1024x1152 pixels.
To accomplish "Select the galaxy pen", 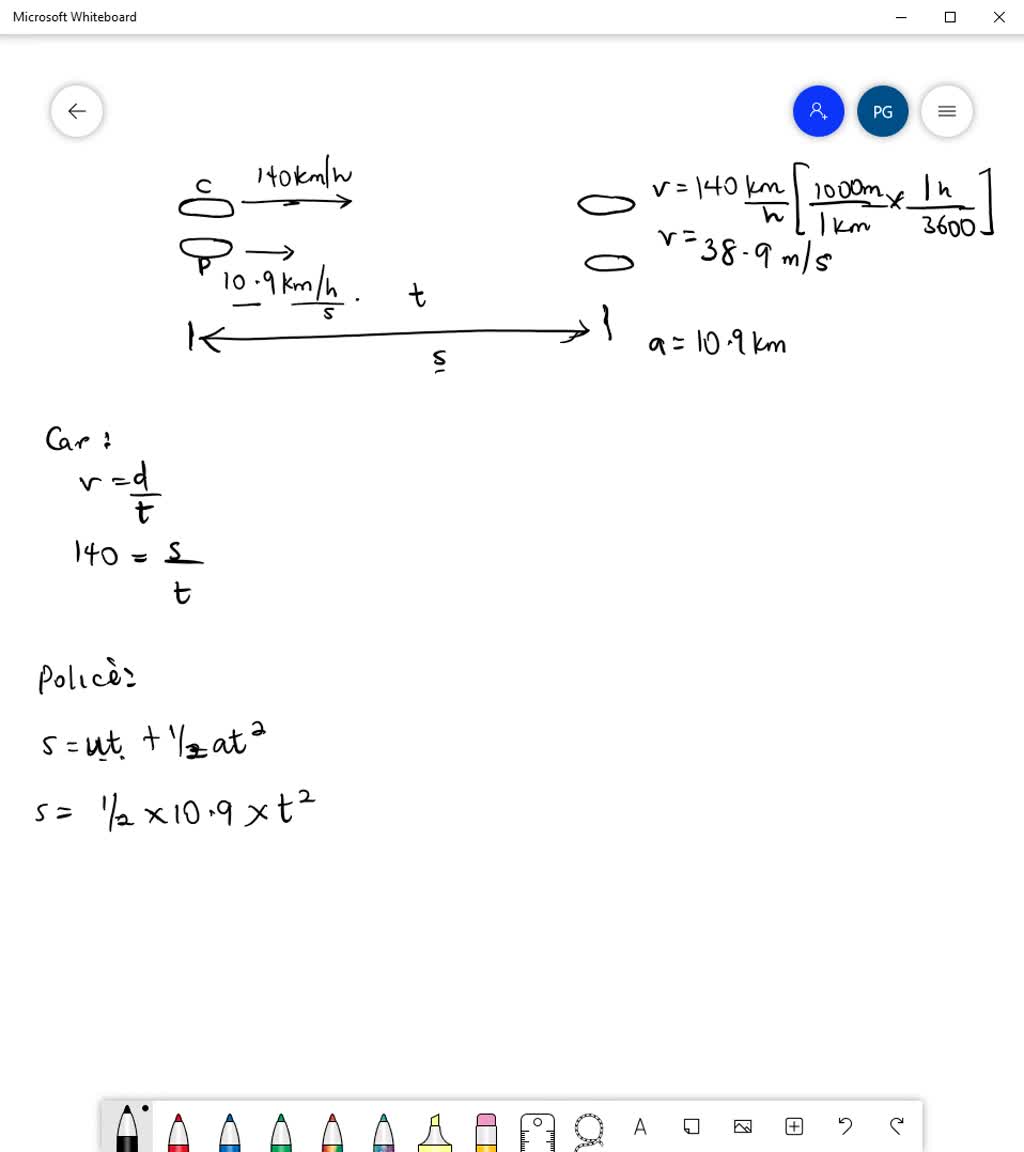I will [383, 1130].
